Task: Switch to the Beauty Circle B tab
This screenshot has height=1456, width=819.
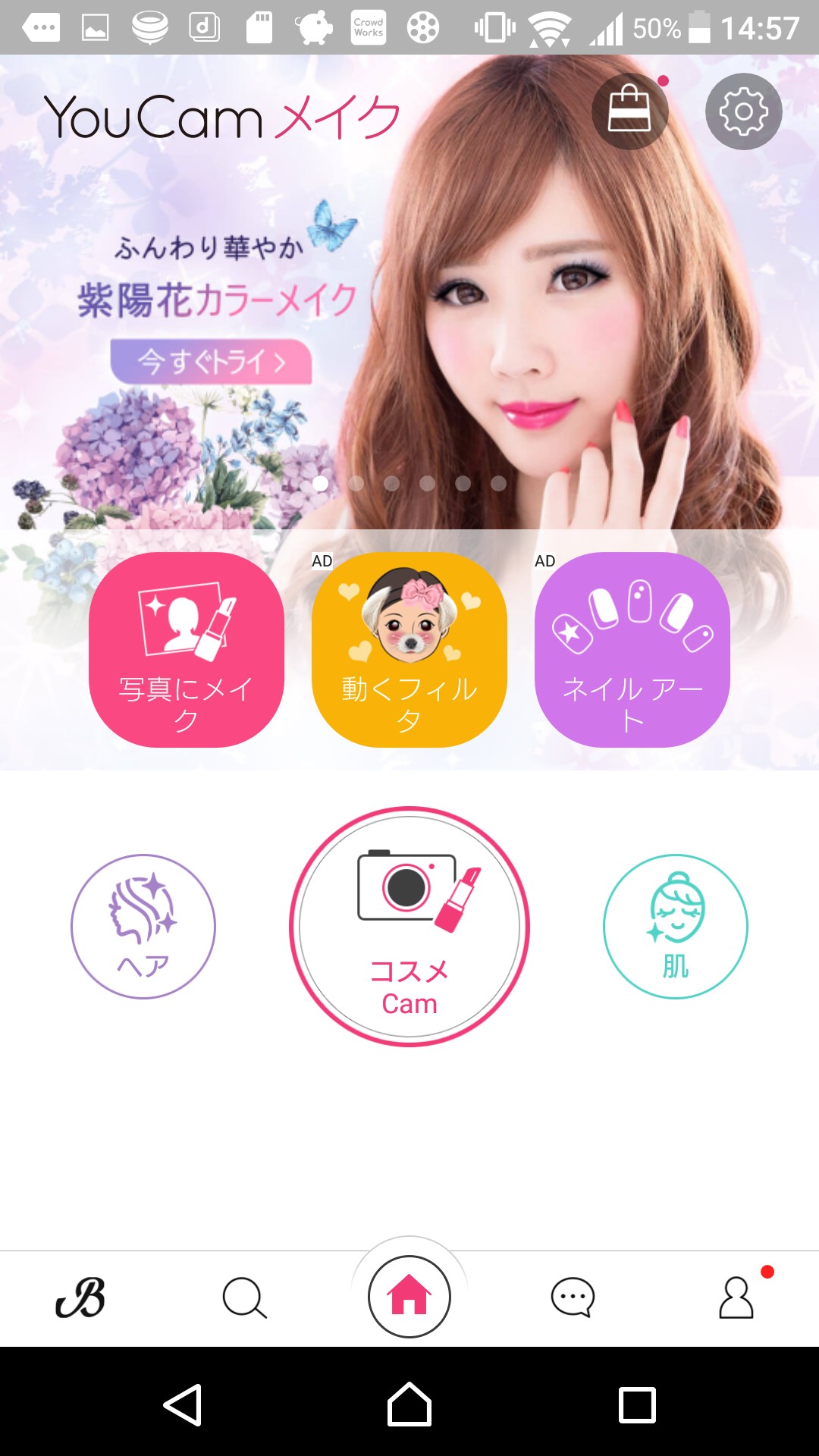Action: [80, 1298]
